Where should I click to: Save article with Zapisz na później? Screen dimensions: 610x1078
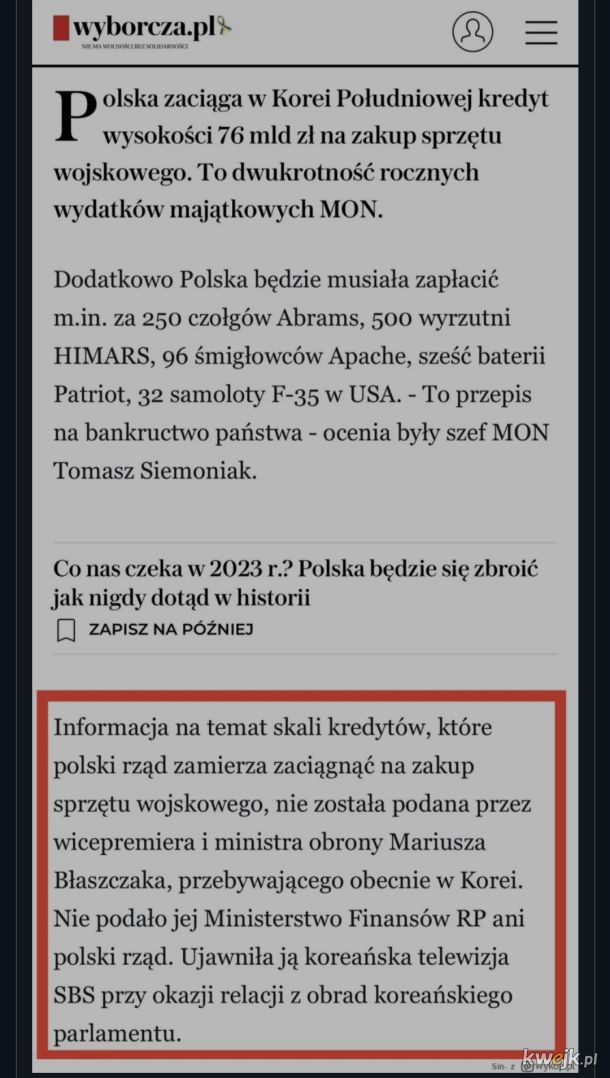[x=154, y=629]
